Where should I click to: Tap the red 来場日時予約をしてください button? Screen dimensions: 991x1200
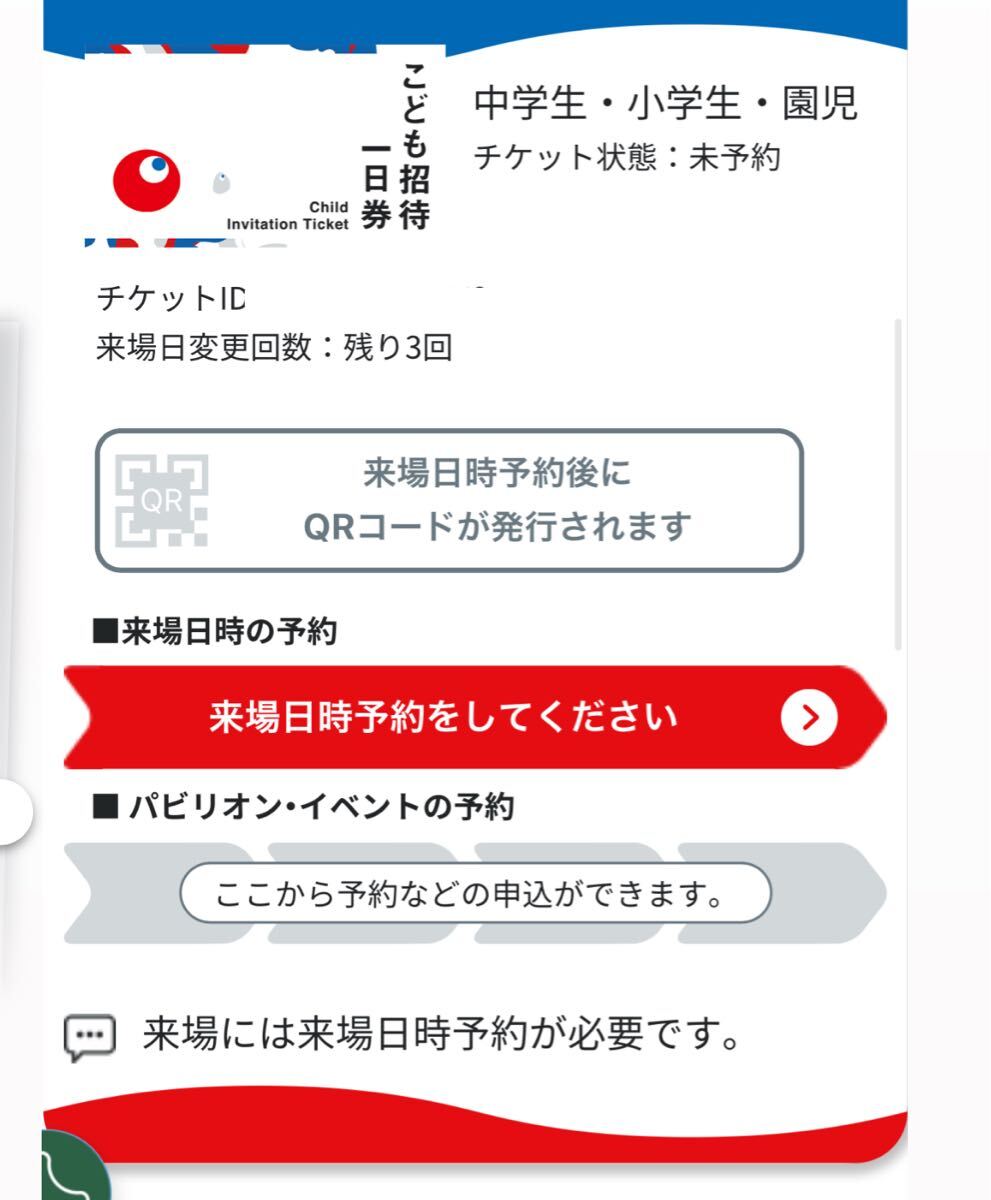pos(474,717)
